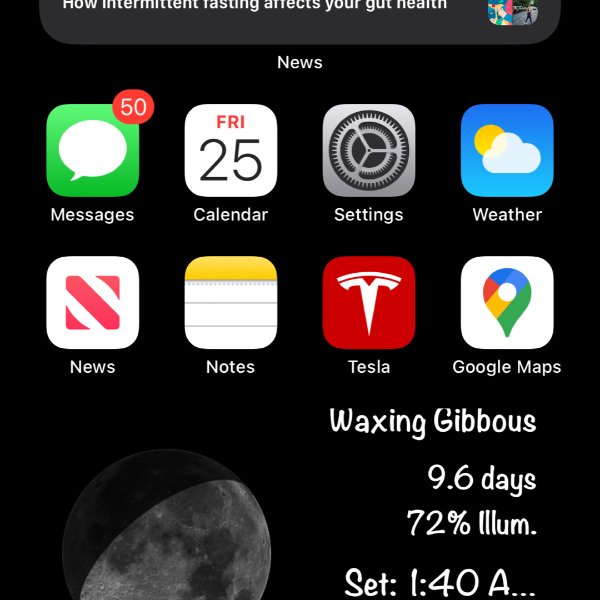600x600 pixels.
Task: Launch the News app icon
Action: pos(92,302)
